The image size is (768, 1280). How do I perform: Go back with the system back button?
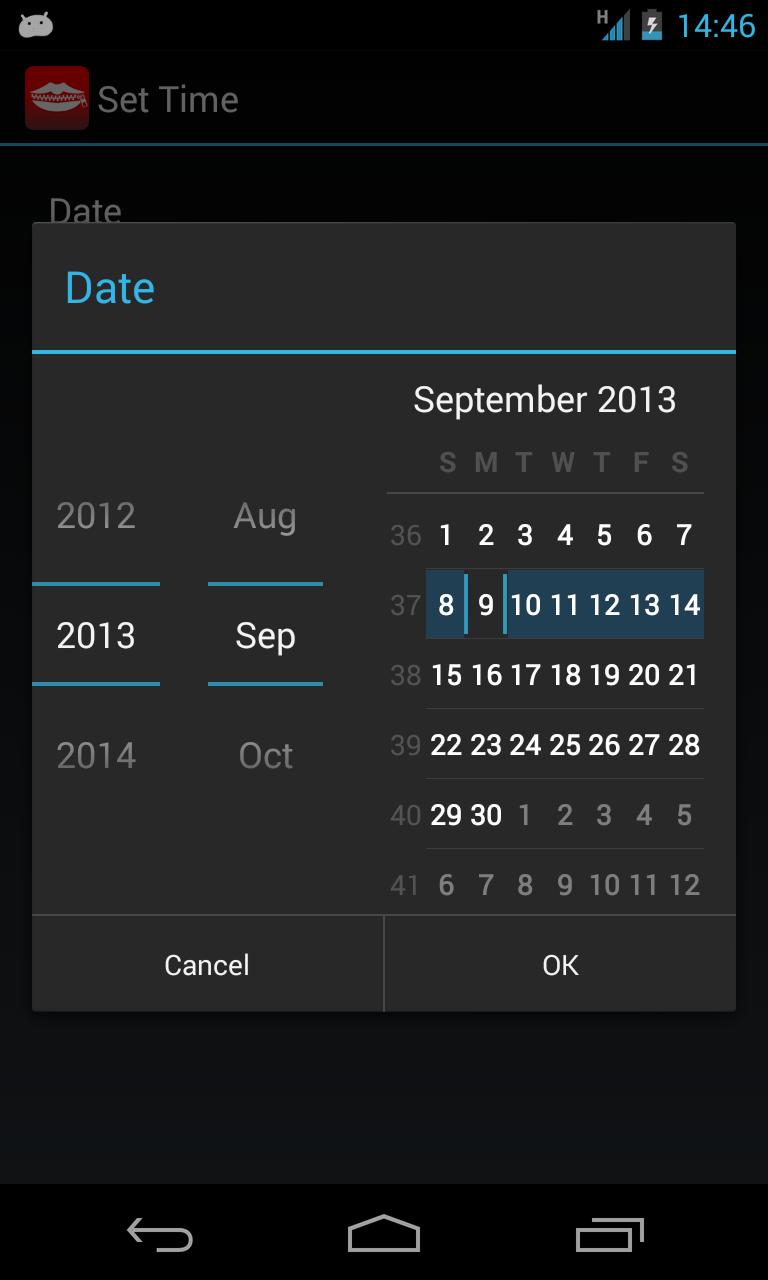point(160,1235)
